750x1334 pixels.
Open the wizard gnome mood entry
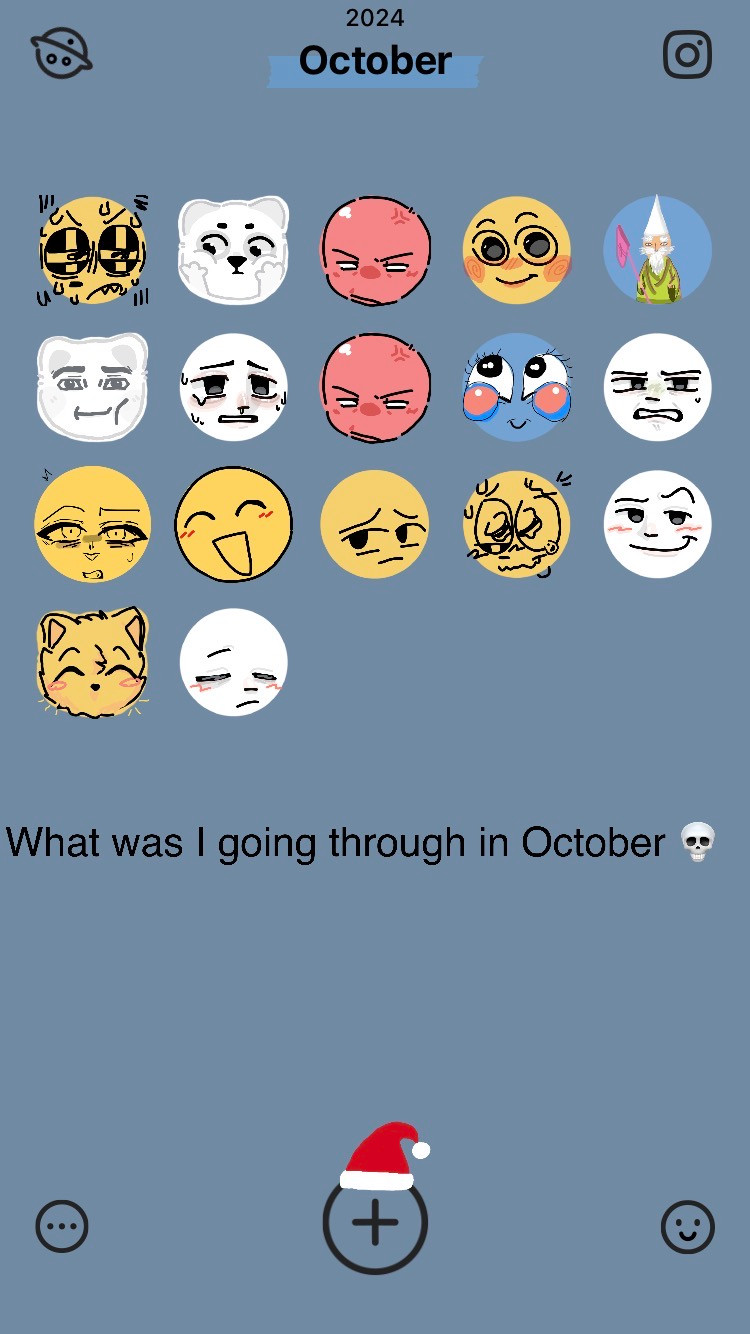pyautogui.click(x=657, y=250)
